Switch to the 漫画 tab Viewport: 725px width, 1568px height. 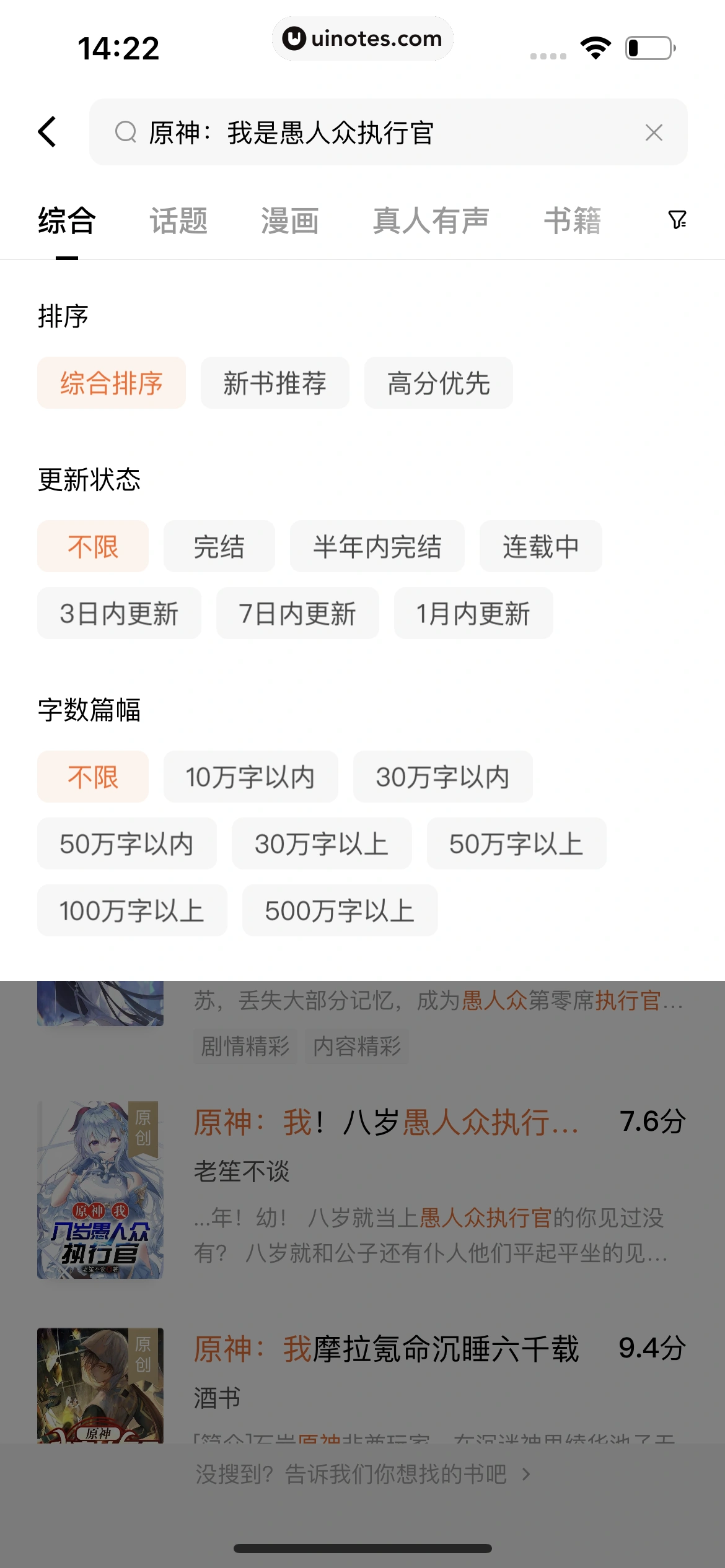(x=290, y=221)
